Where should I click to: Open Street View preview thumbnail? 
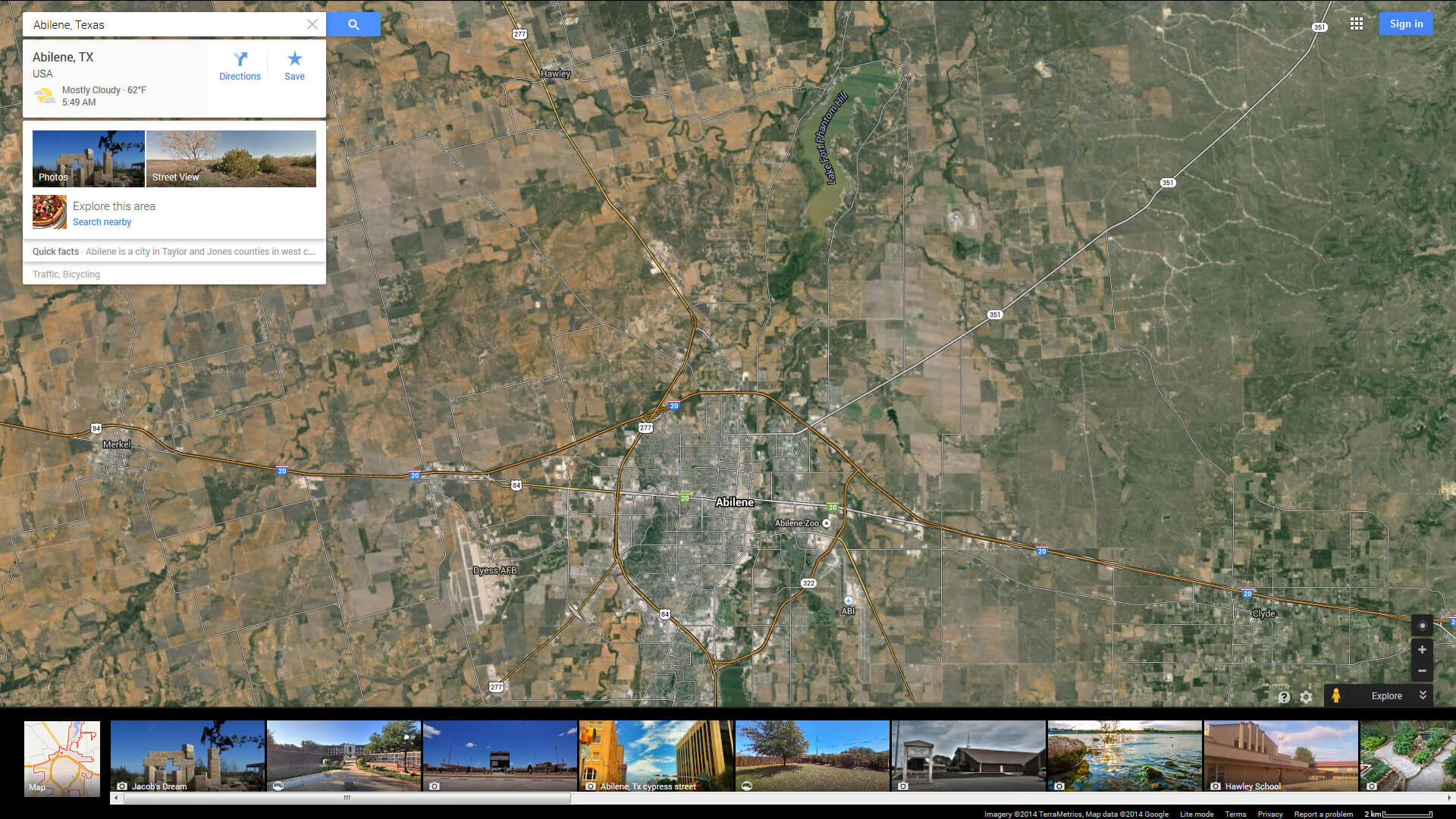coord(231,158)
